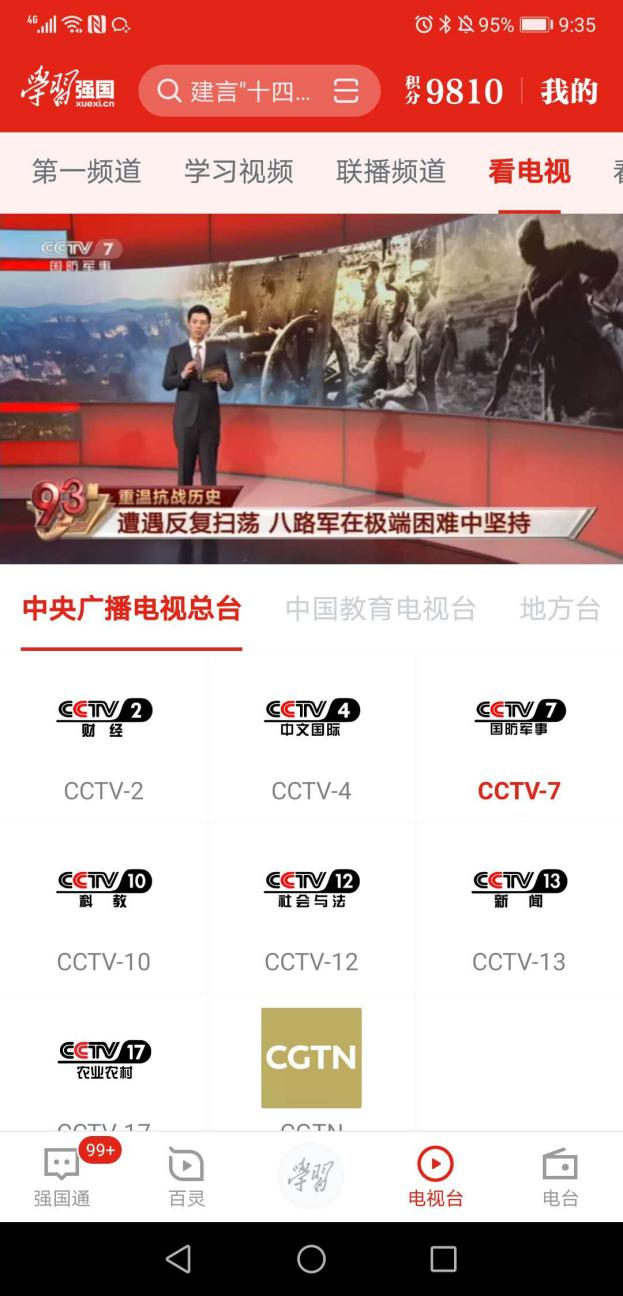This screenshot has width=623, height=1296.
Task: Open the scan icon in search bar
Action: (345, 92)
